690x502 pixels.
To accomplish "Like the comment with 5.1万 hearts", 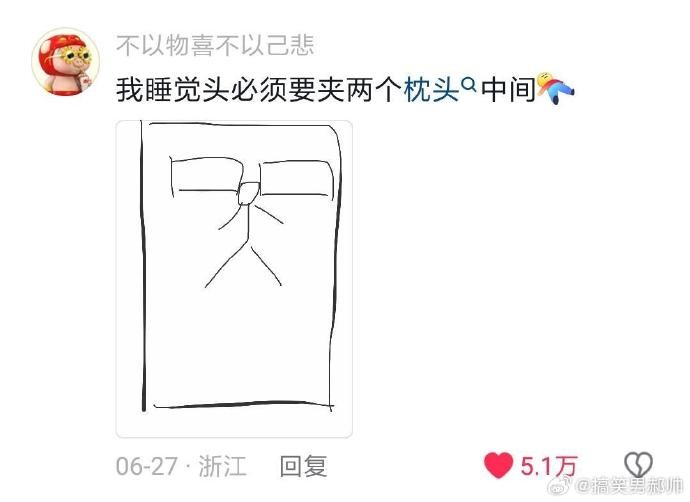I will pos(499,465).
